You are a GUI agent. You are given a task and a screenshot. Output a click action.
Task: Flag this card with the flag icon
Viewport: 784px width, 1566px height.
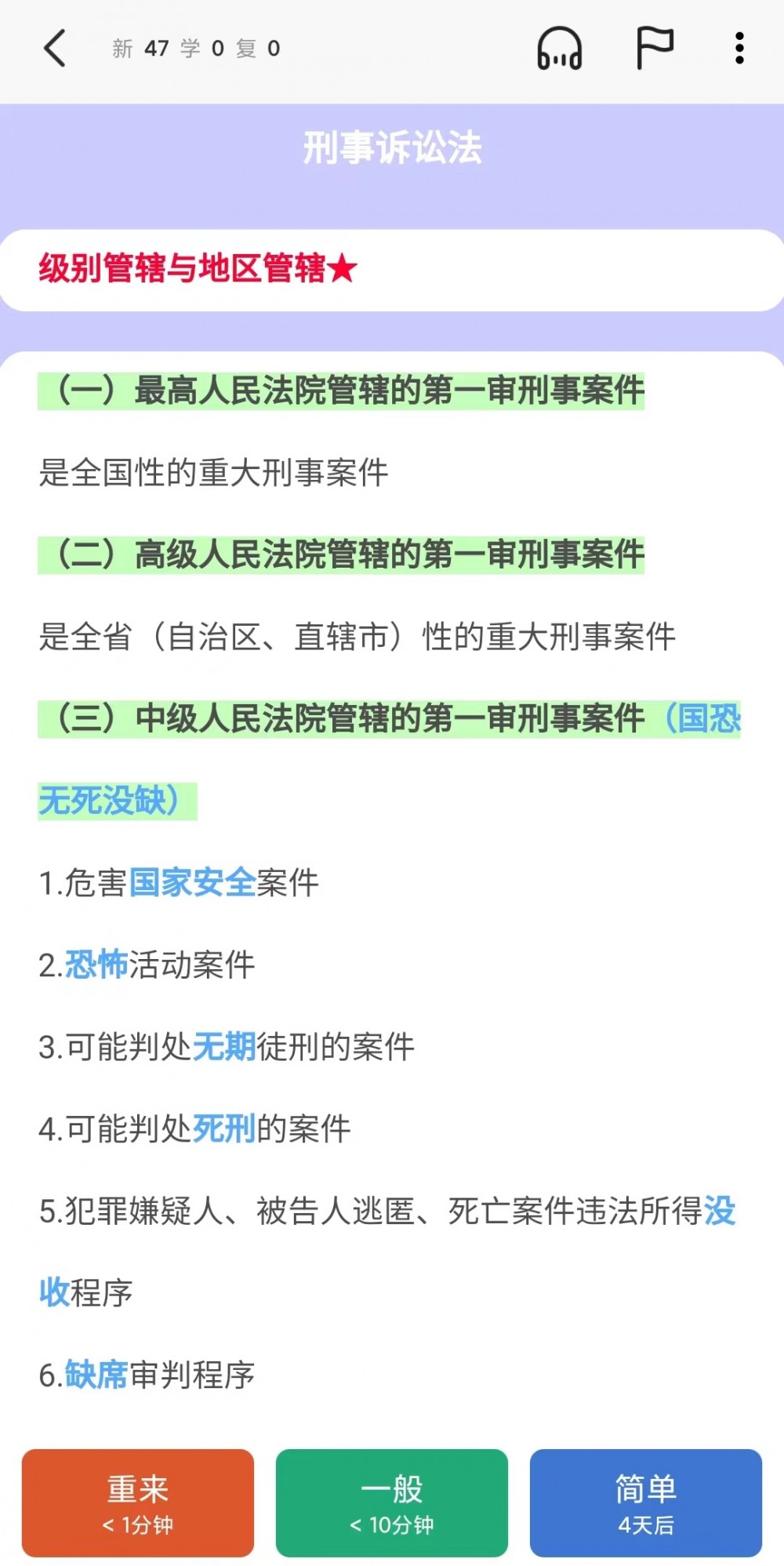point(654,49)
